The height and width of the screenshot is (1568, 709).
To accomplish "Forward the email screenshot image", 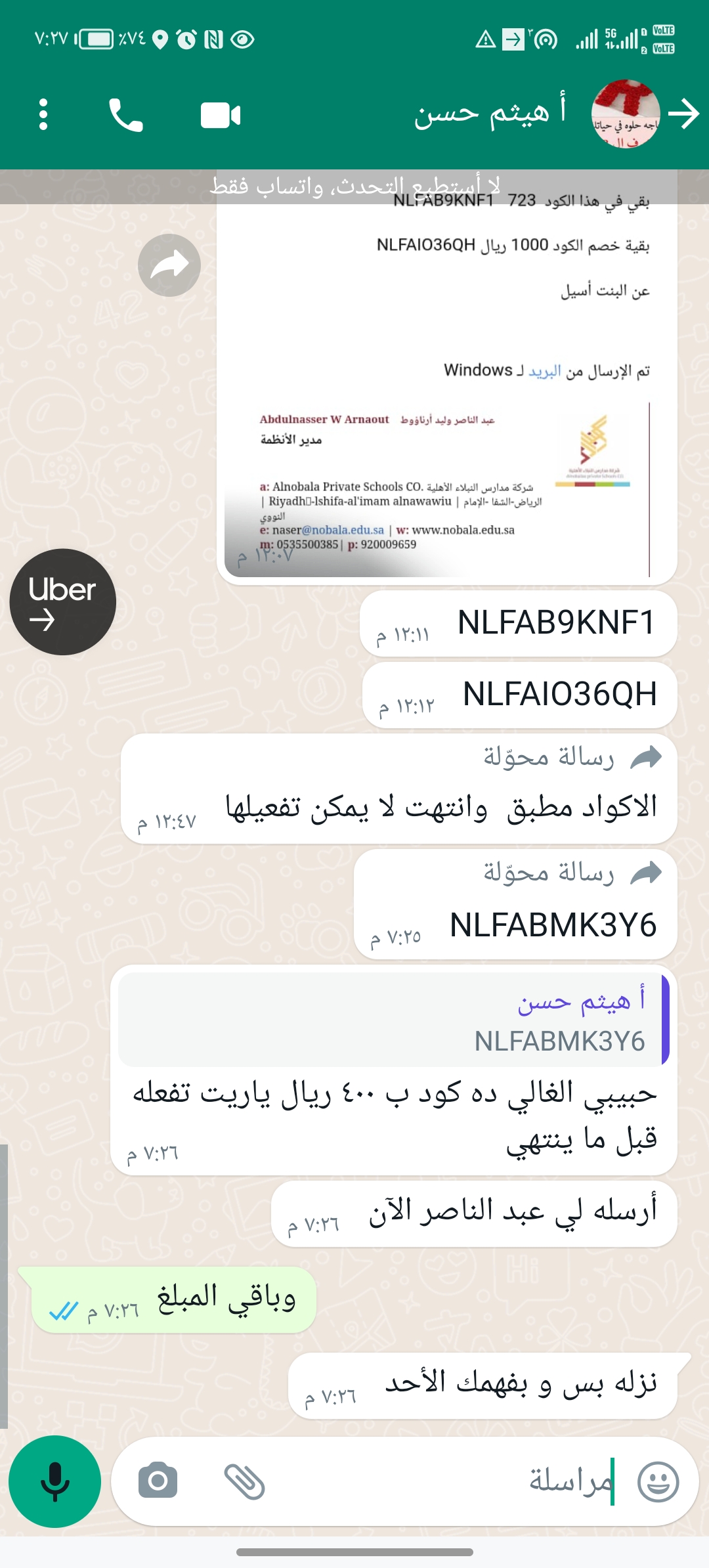I will [x=169, y=265].
